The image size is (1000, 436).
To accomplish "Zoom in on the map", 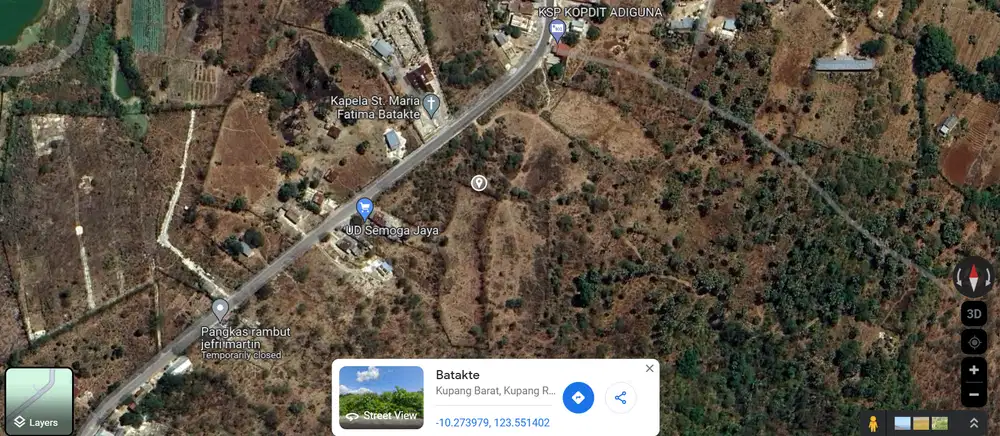I will tap(974, 370).
